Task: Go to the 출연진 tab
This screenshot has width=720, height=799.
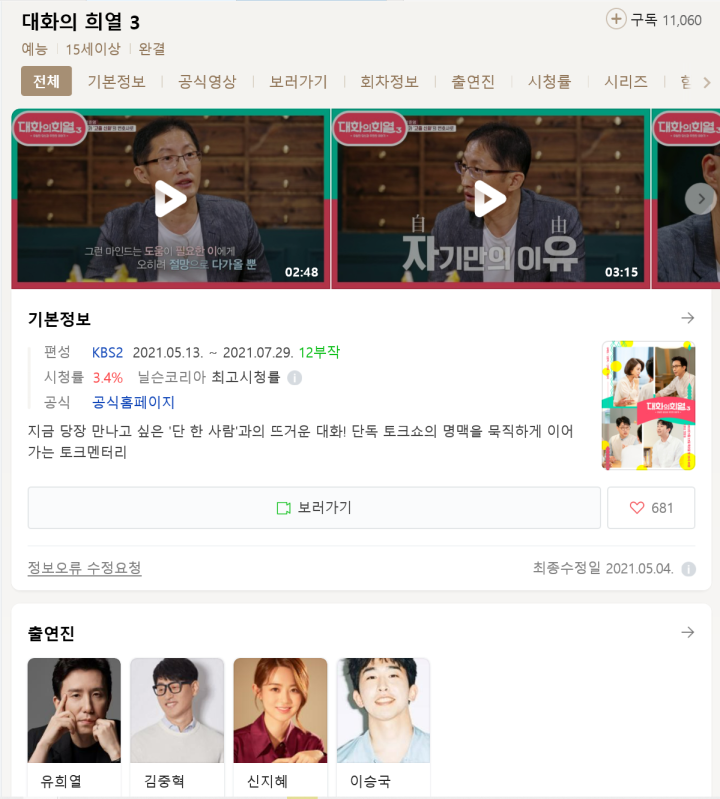Action: pyautogui.click(x=473, y=82)
